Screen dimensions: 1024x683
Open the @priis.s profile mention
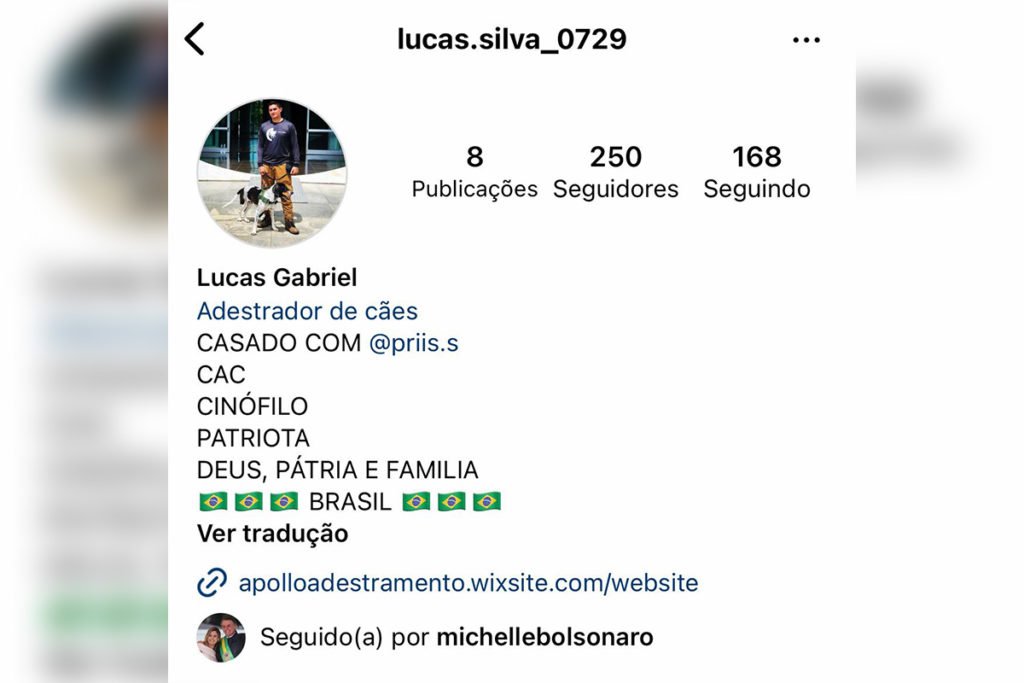413,343
